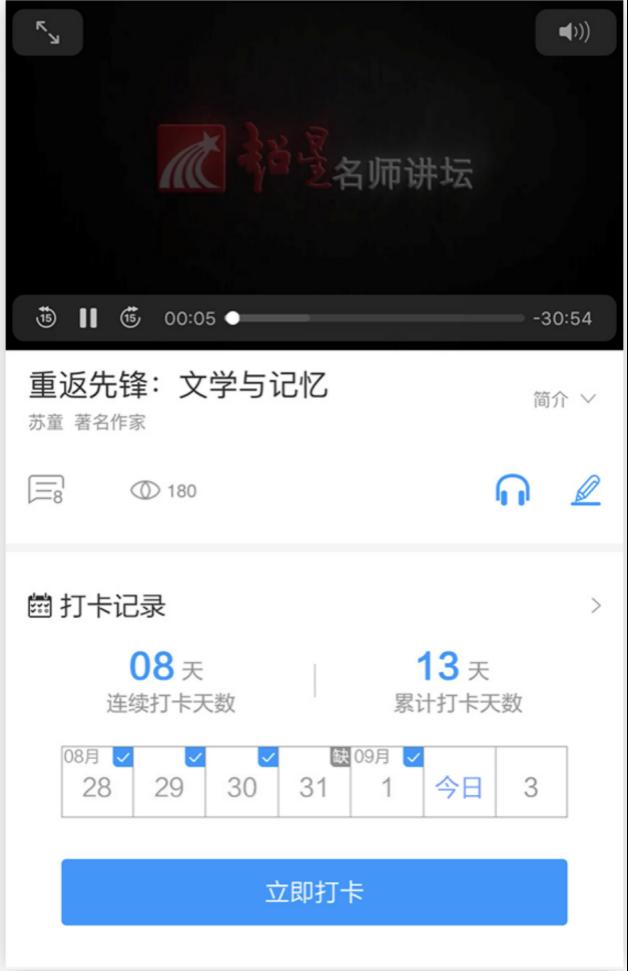Tap the video progress bar
Viewport: 628px width, 971px height.
tap(380, 318)
